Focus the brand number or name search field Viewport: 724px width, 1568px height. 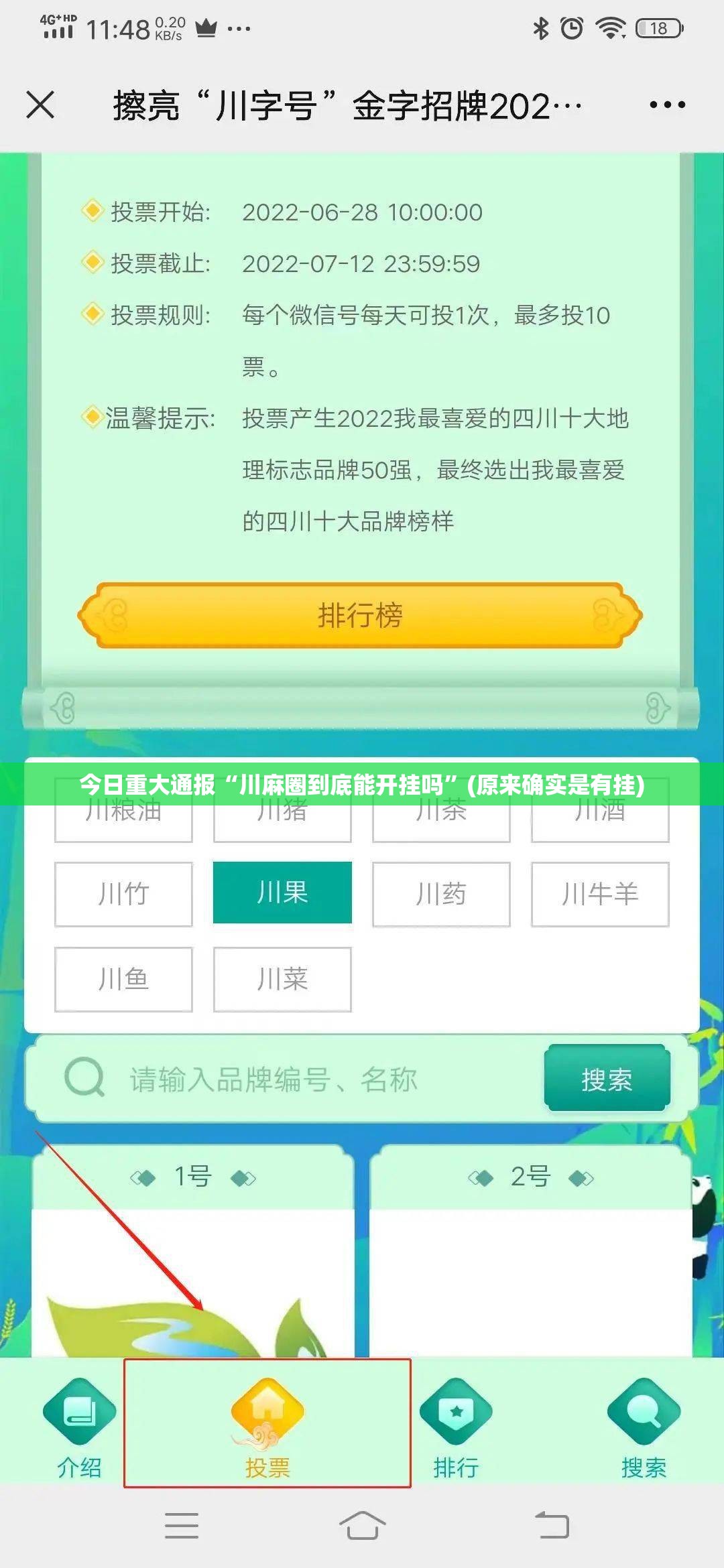pos(322,1080)
